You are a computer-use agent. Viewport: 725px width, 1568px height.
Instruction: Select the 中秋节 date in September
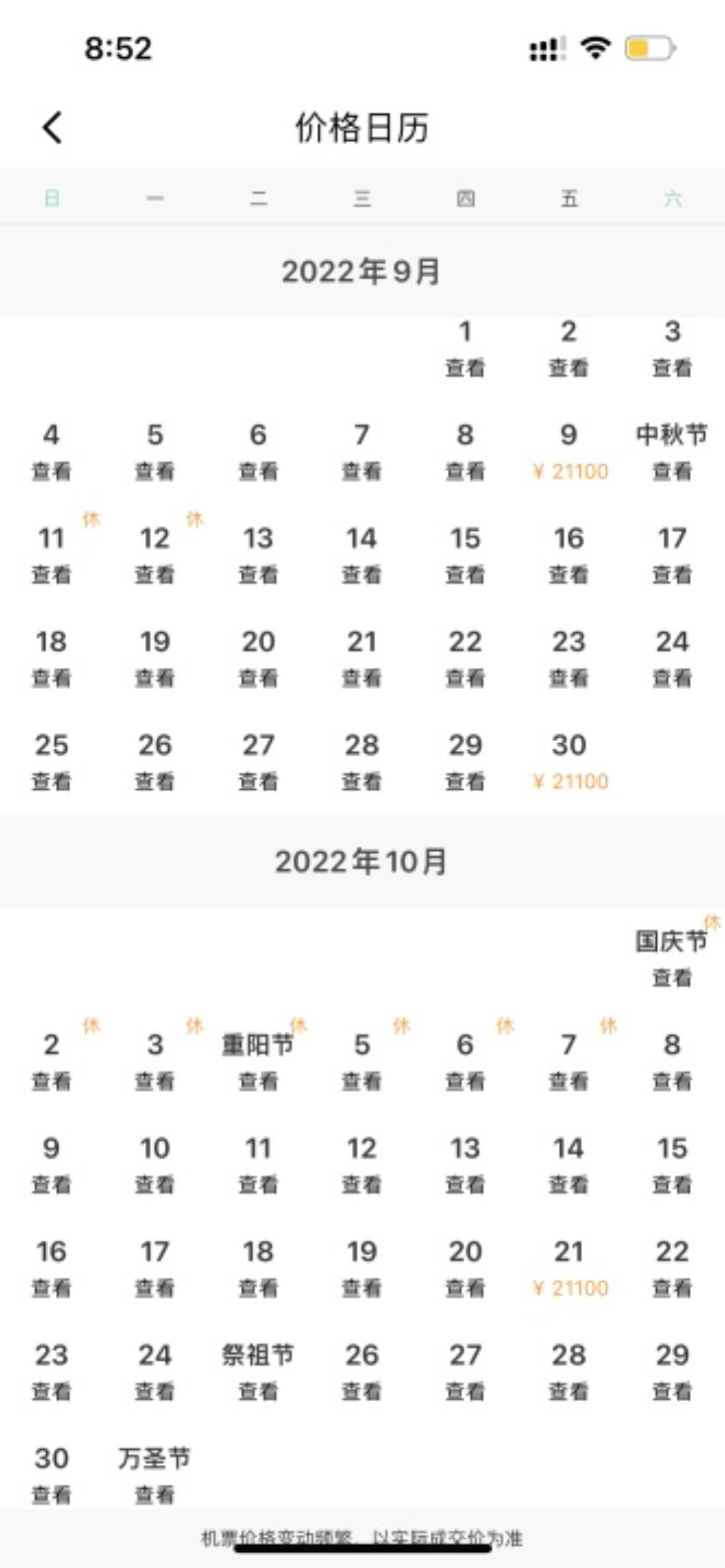672,451
